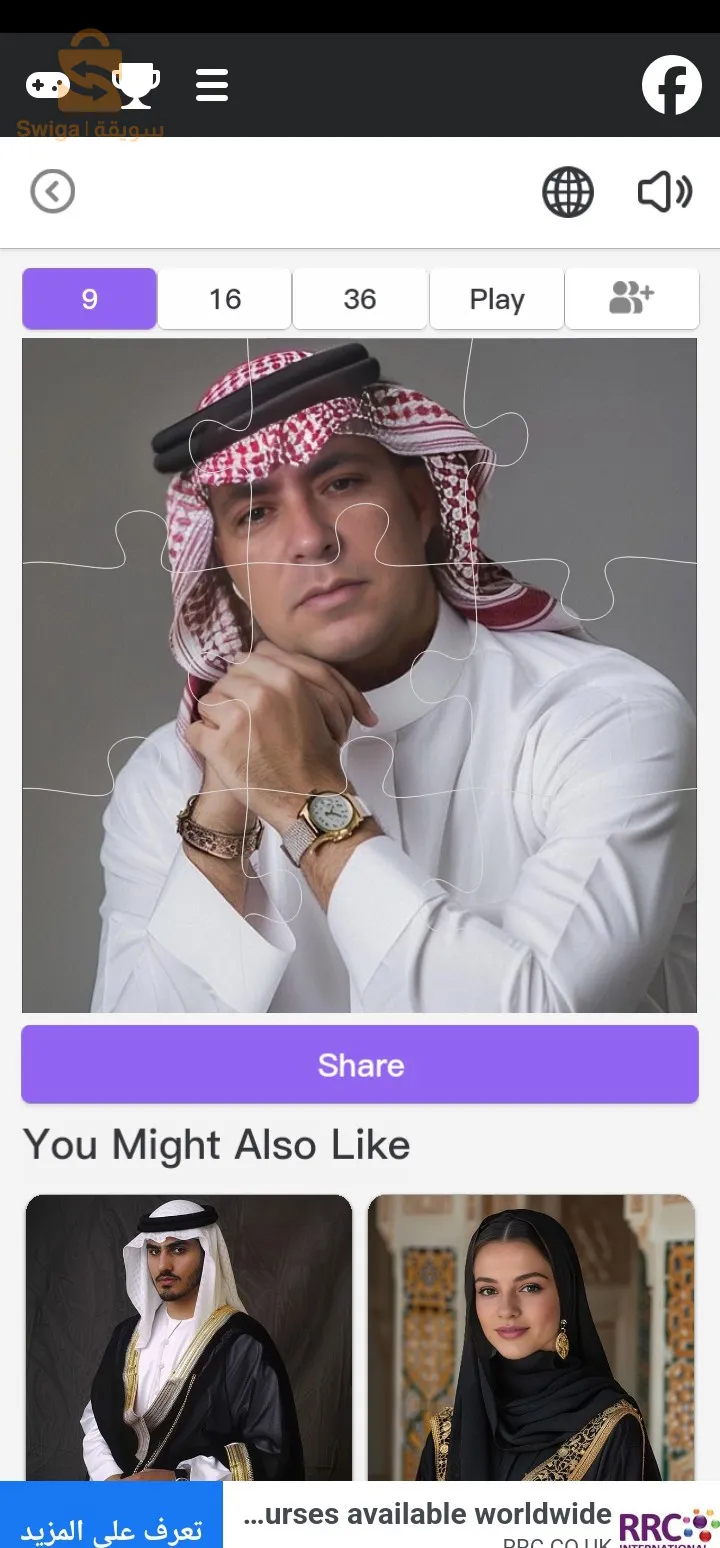Invite friends using the add-players icon
The width and height of the screenshot is (720, 1548).
(631, 298)
